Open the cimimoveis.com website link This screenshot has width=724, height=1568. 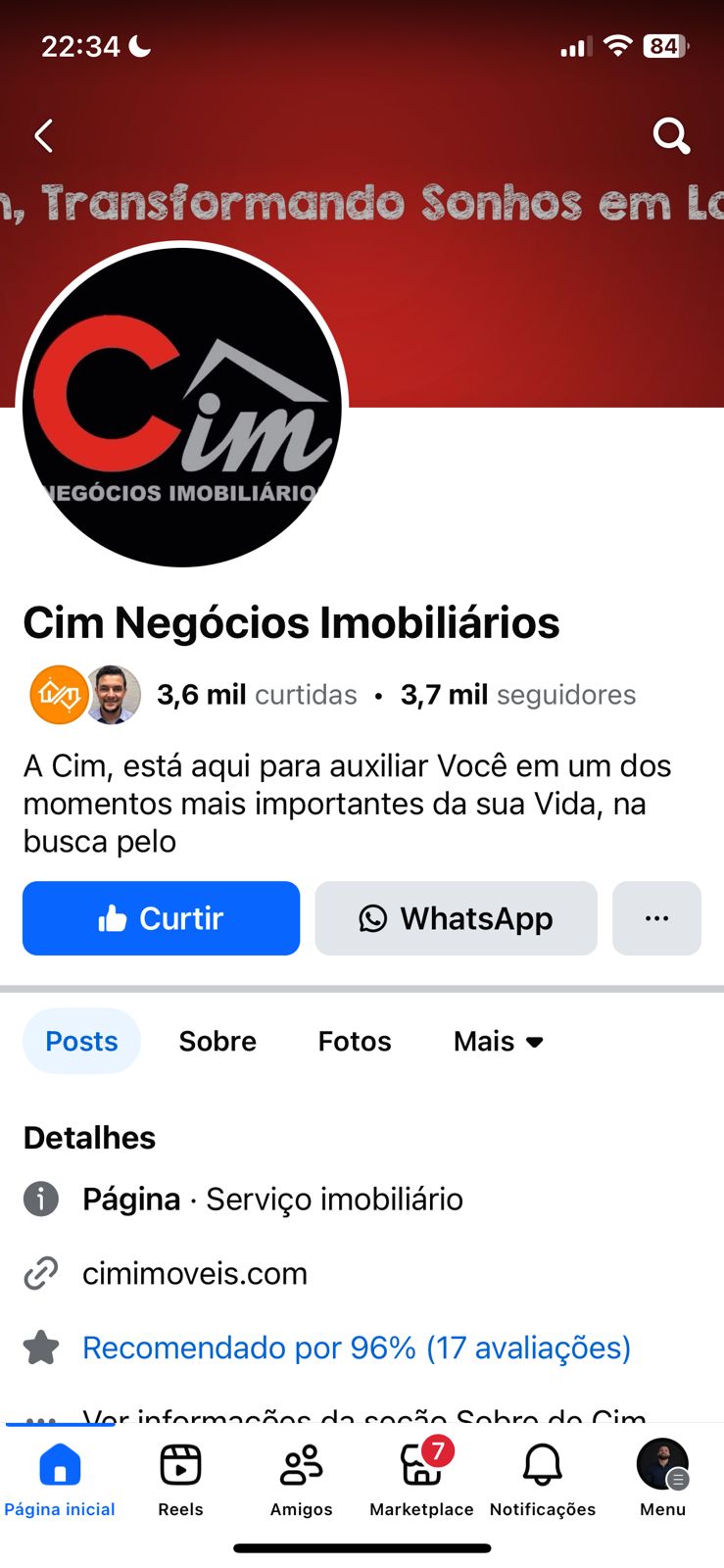pos(195,1273)
